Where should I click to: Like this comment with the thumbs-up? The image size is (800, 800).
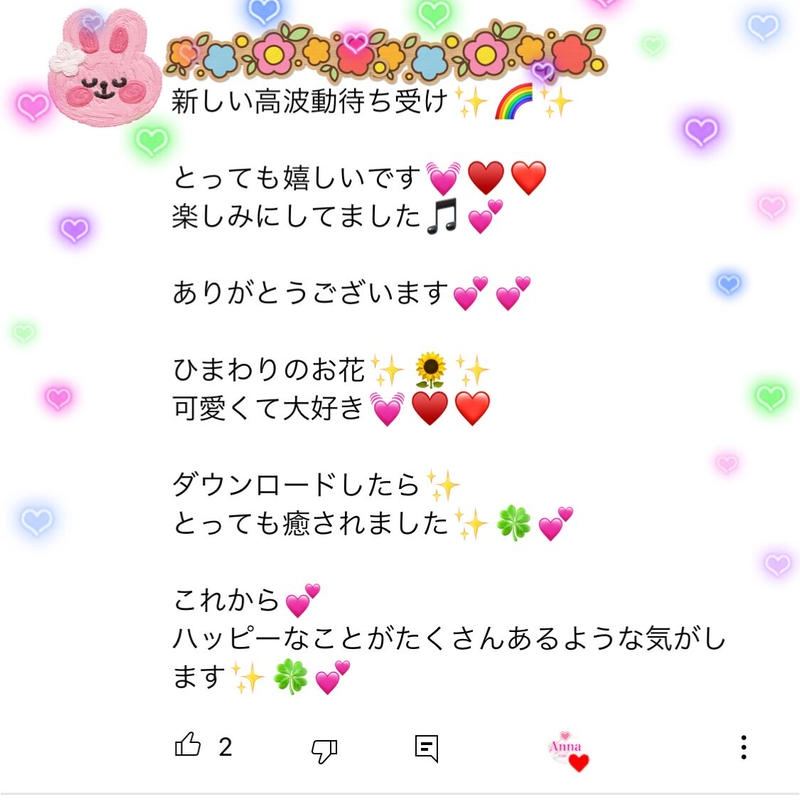tap(188, 745)
